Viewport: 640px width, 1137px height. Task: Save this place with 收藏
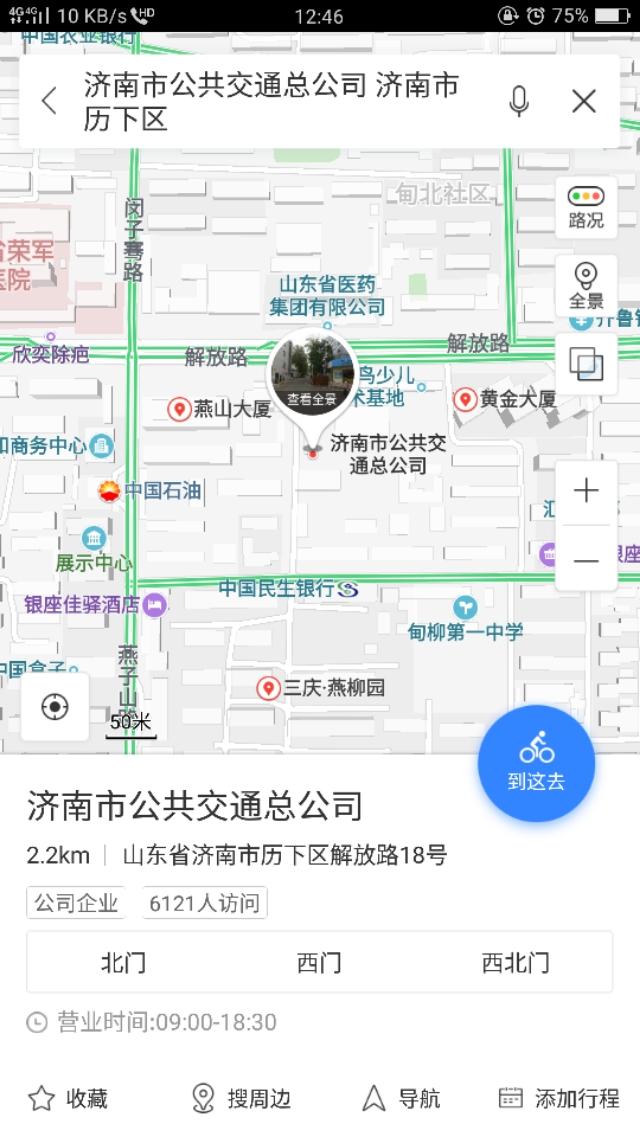click(68, 1098)
